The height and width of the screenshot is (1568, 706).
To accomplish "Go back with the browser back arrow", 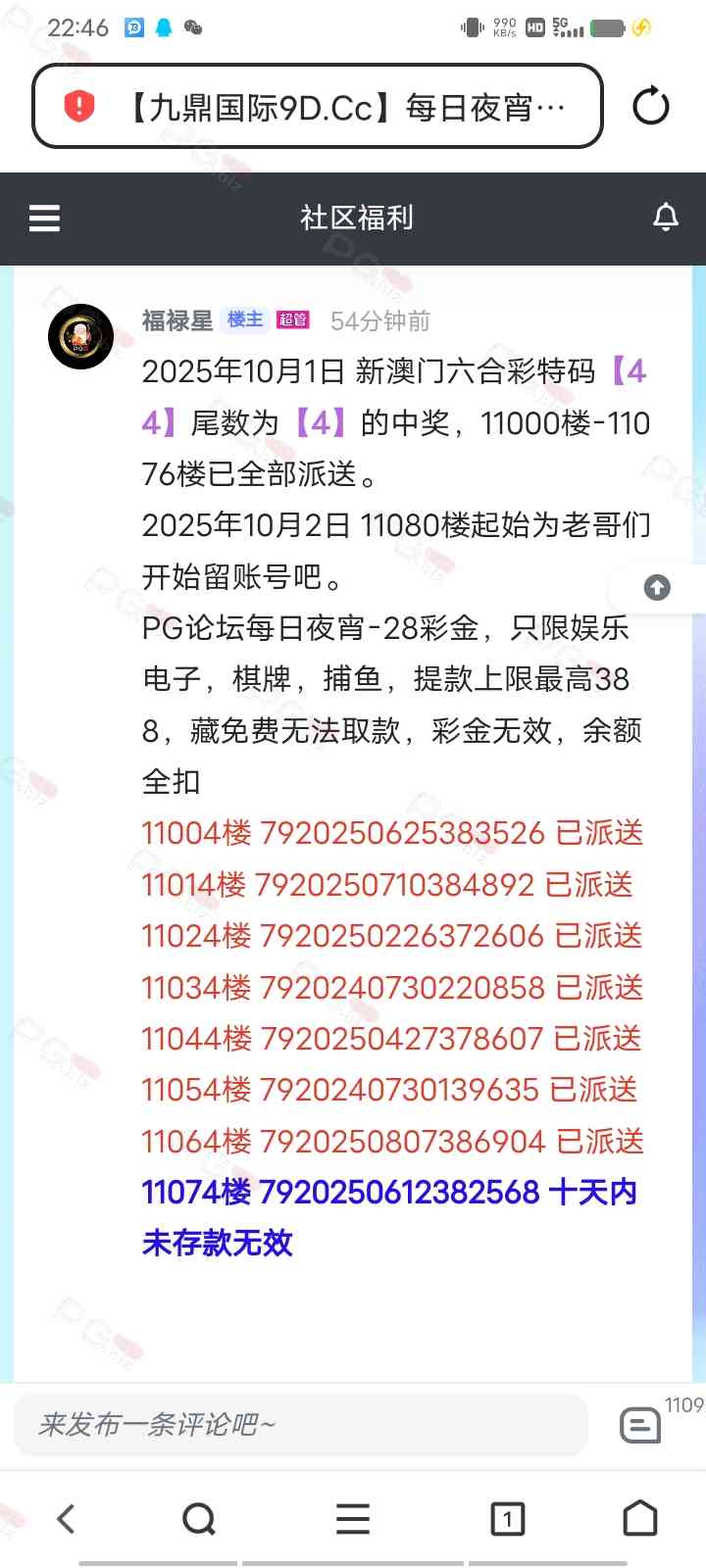I will click(66, 1519).
